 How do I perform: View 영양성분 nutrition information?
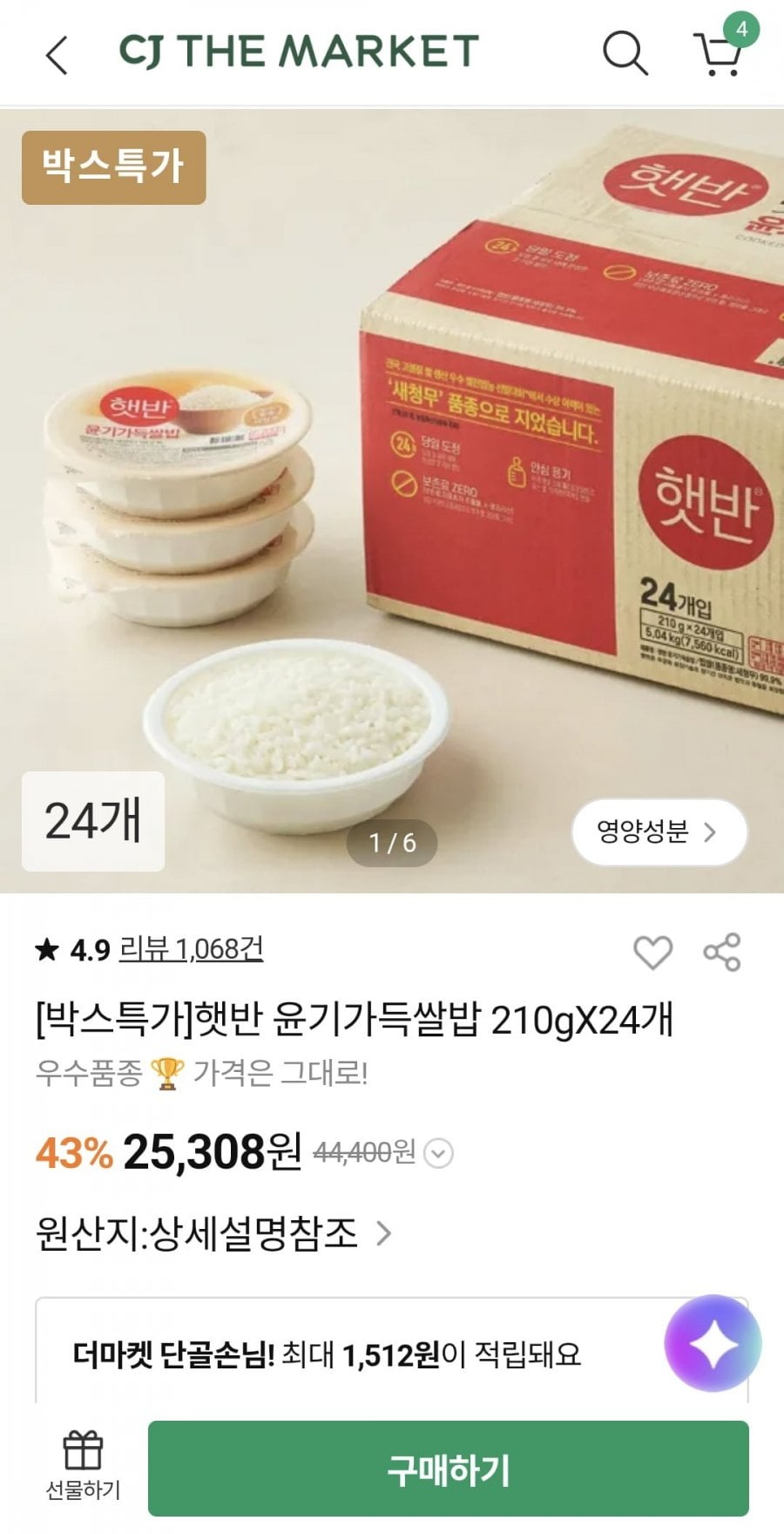point(659,831)
